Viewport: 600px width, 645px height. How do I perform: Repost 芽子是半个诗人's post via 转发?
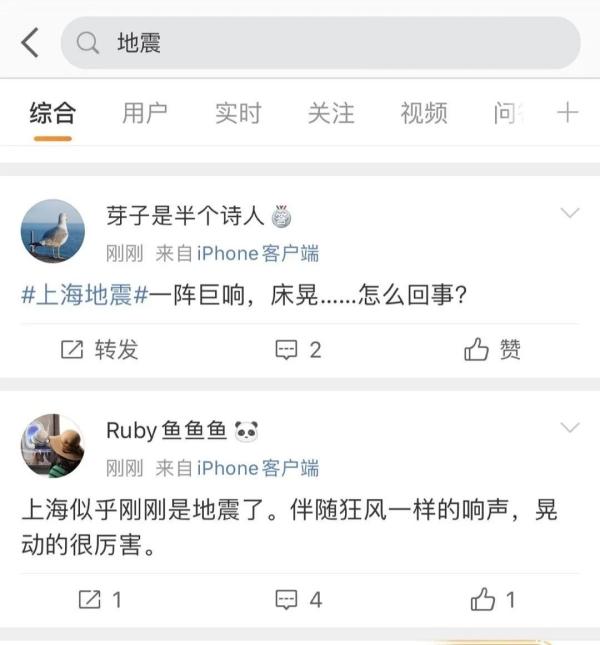tap(100, 349)
